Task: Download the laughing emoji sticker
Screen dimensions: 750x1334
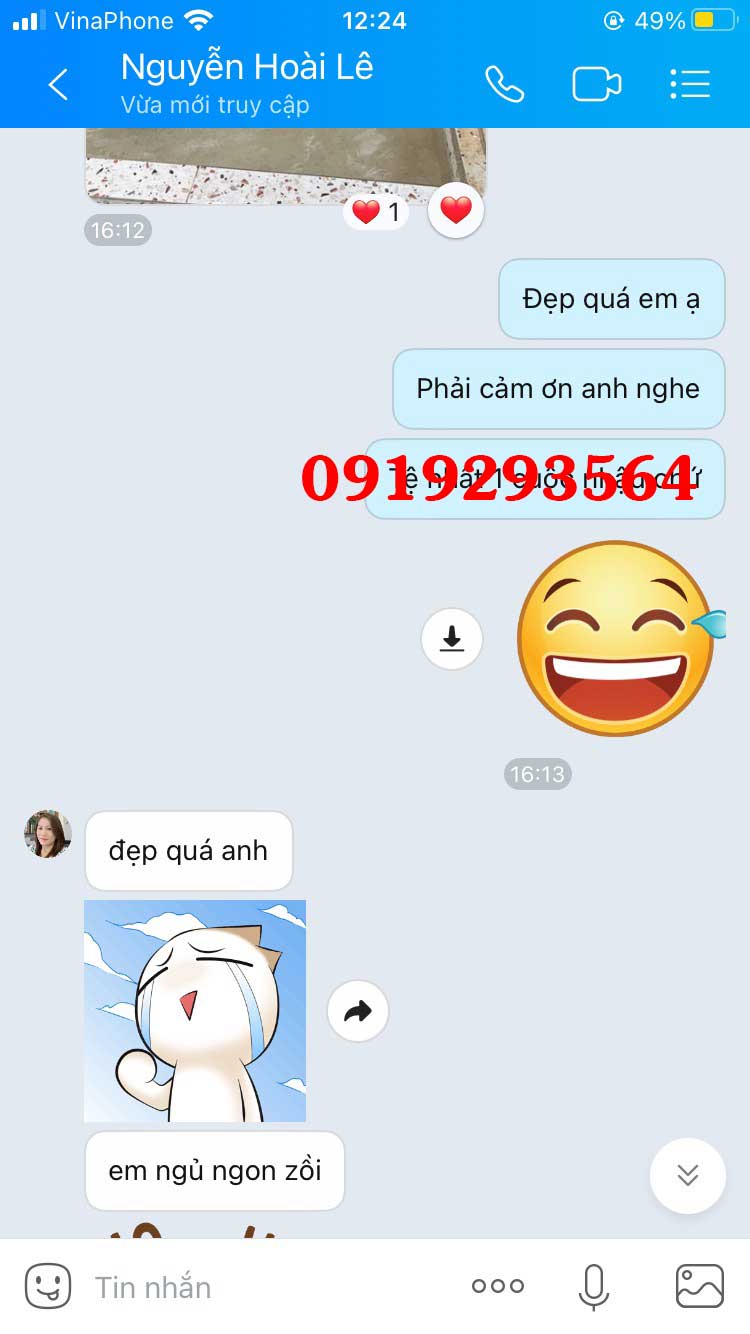Action: 452,638
